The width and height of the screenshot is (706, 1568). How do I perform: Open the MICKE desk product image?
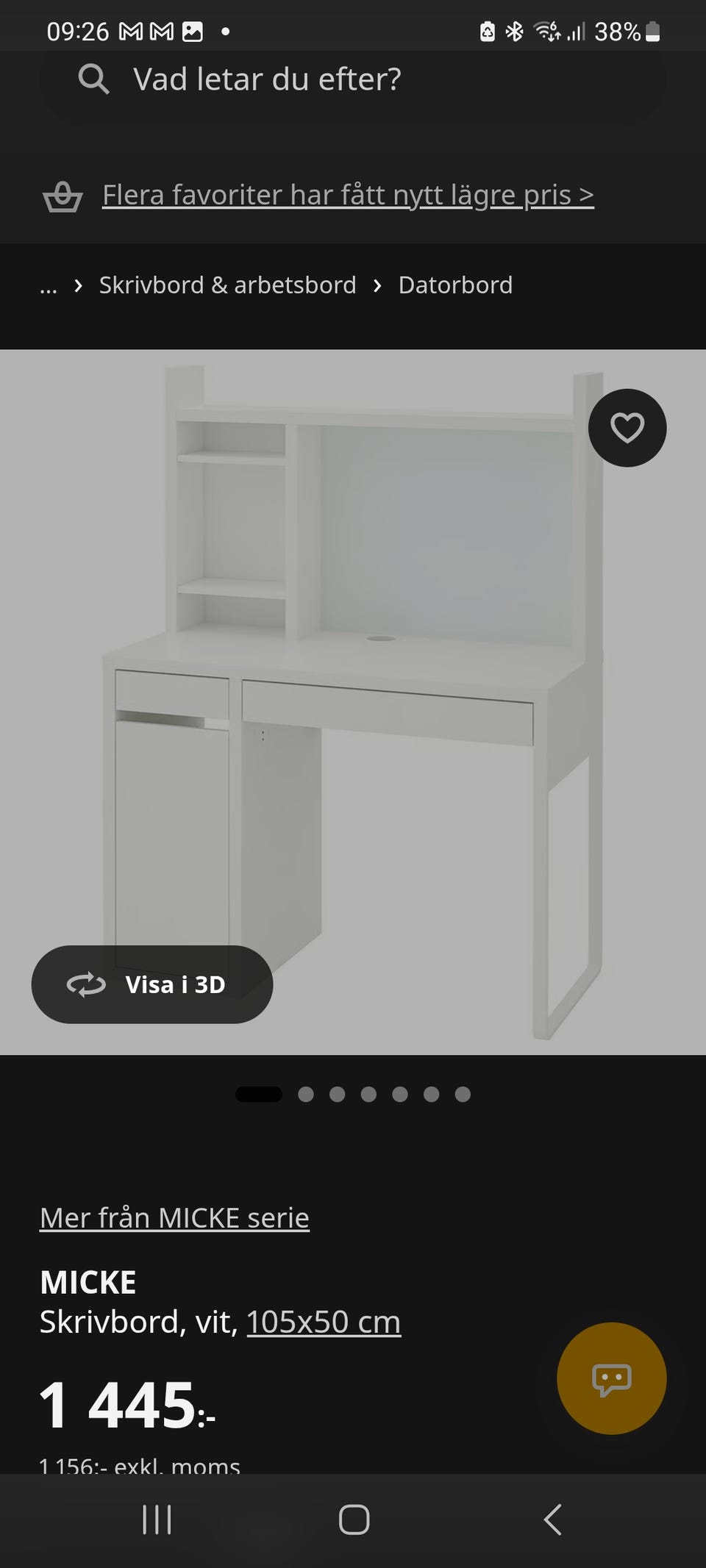click(x=353, y=702)
